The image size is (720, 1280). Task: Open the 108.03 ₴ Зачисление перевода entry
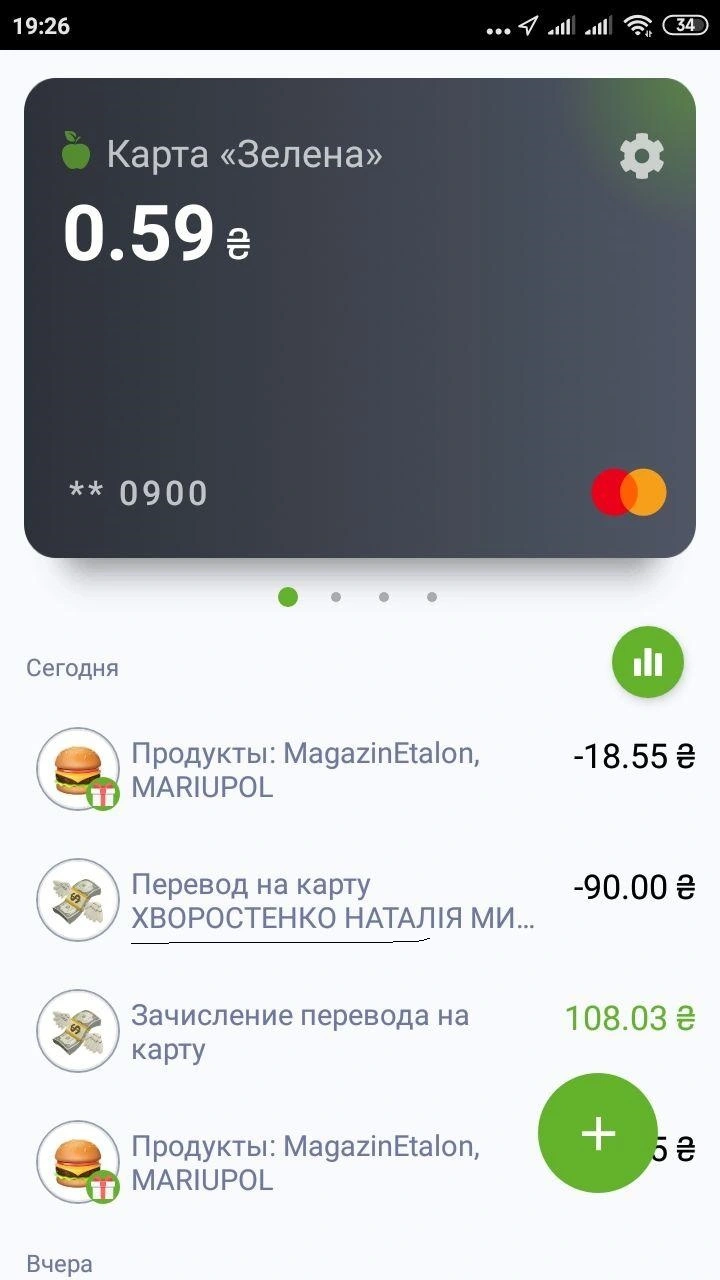(x=360, y=1031)
